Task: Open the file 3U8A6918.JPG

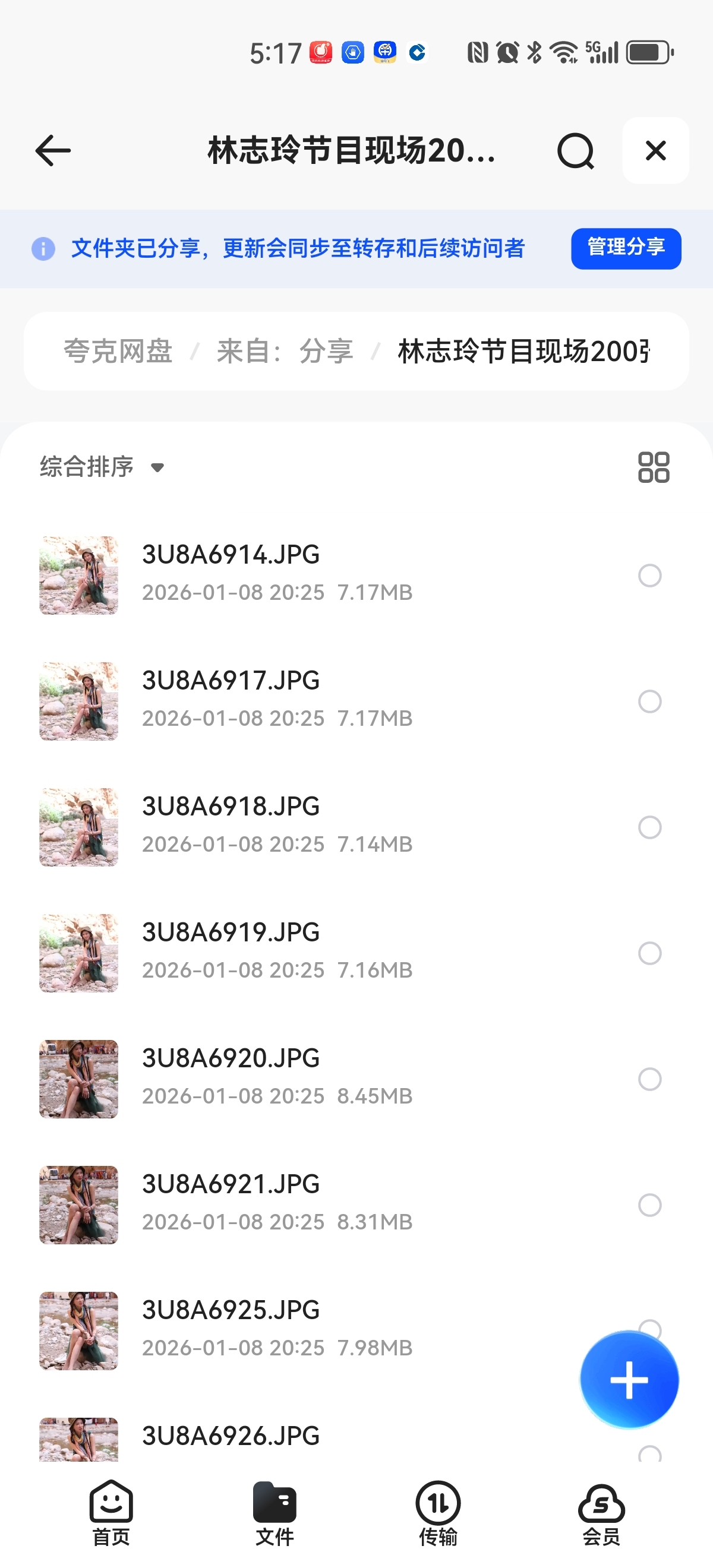Action: [230, 807]
